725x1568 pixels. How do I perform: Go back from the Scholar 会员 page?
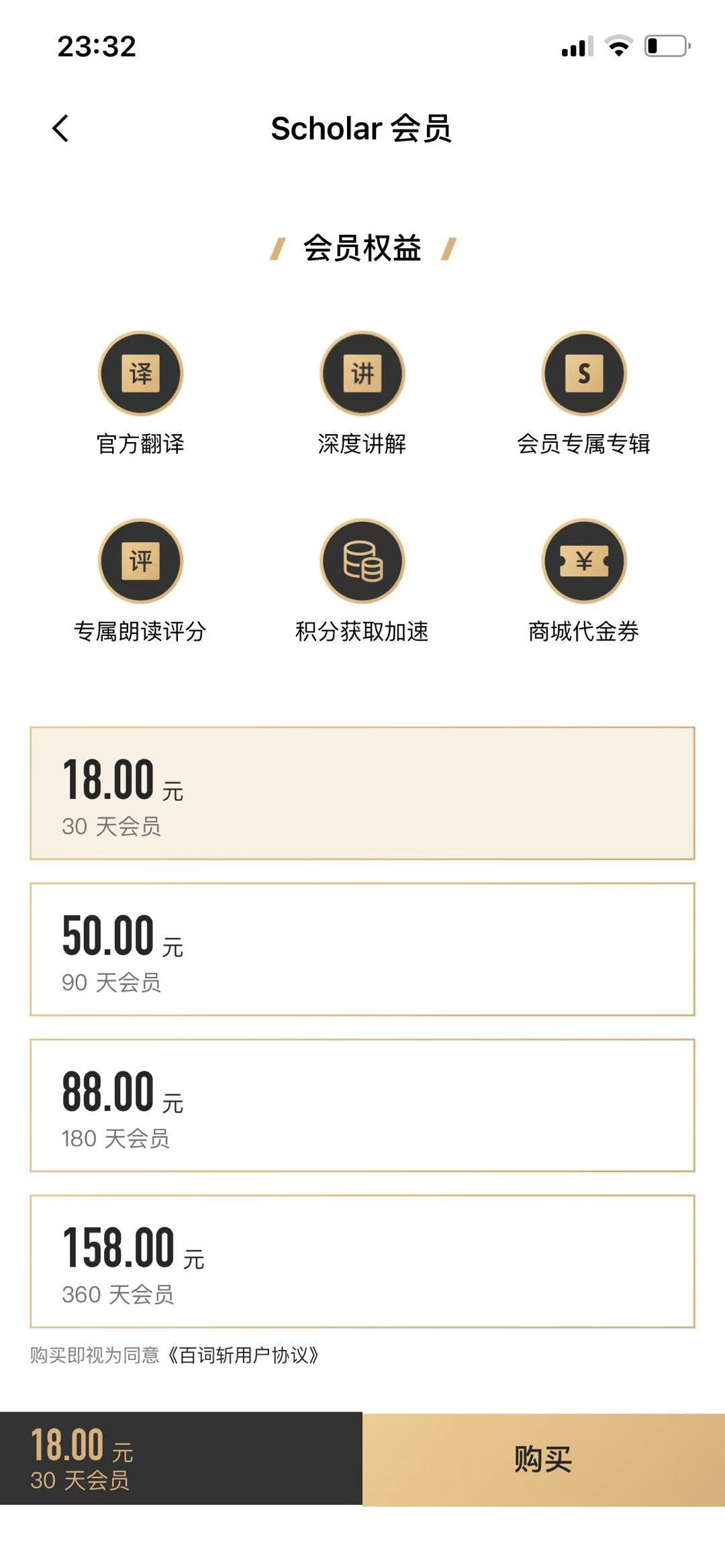[x=60, y=128]
